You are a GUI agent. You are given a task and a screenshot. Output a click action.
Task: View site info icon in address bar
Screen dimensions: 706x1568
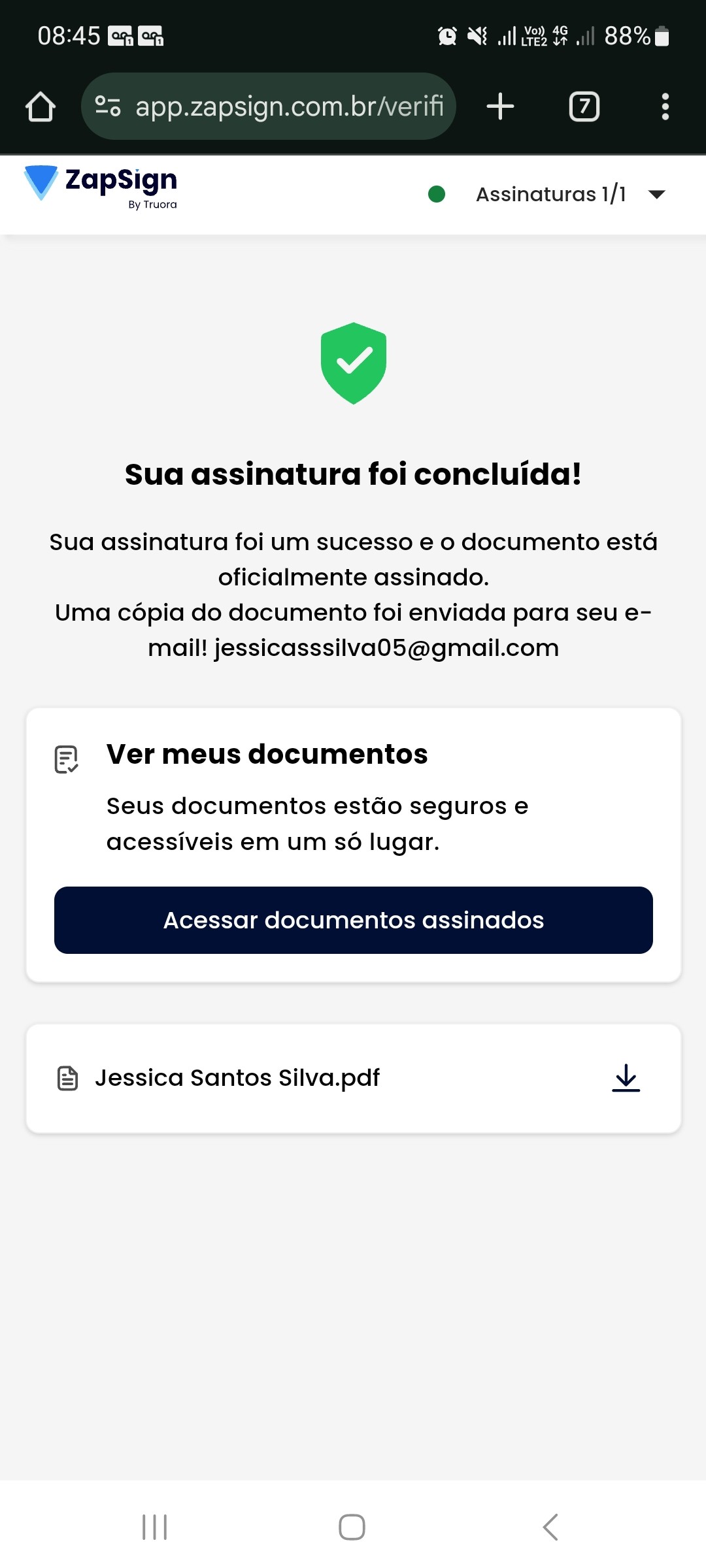(x=108, y=106)
